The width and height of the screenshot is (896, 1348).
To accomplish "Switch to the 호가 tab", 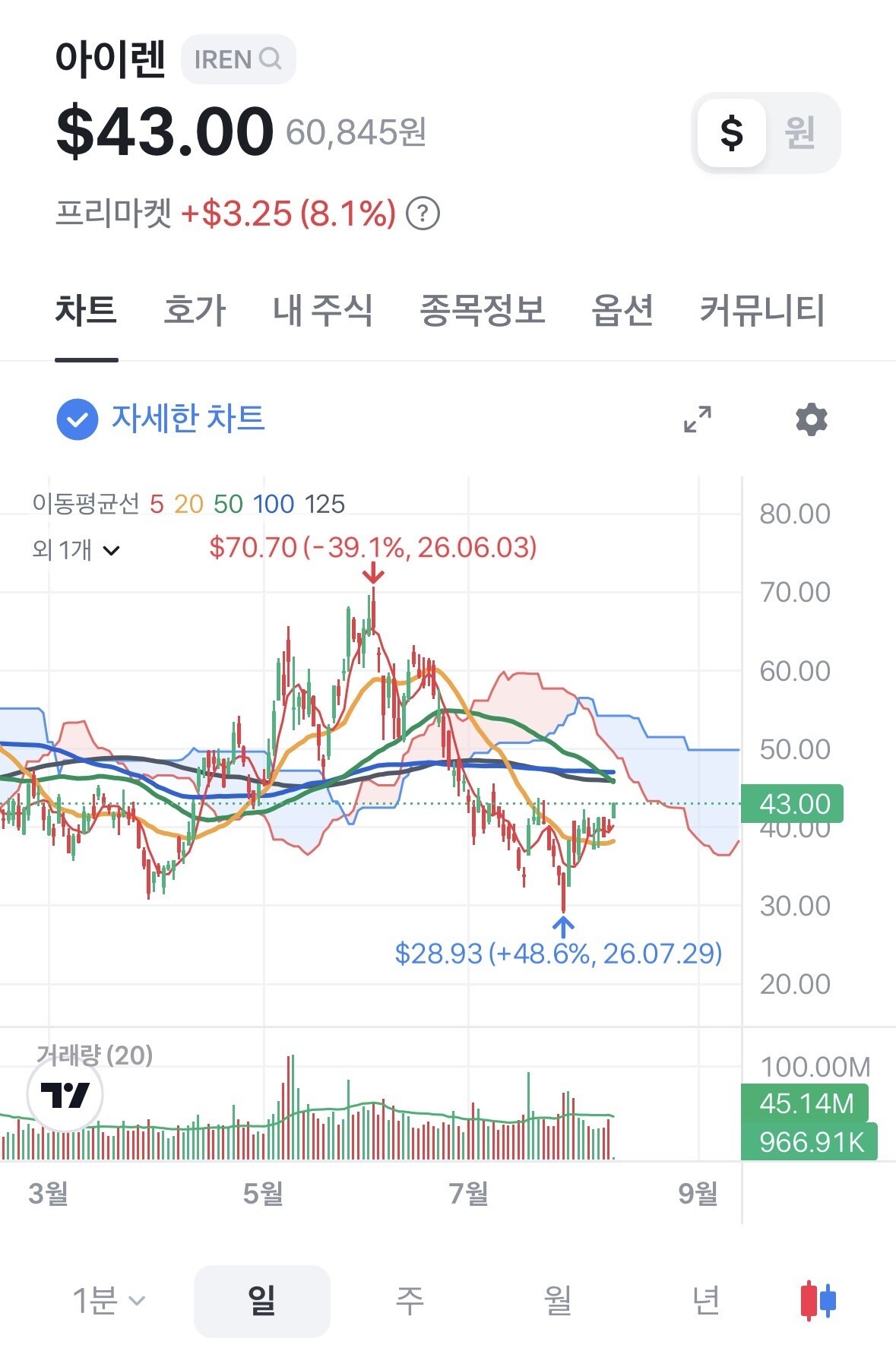I will click(x=195, y=310).
